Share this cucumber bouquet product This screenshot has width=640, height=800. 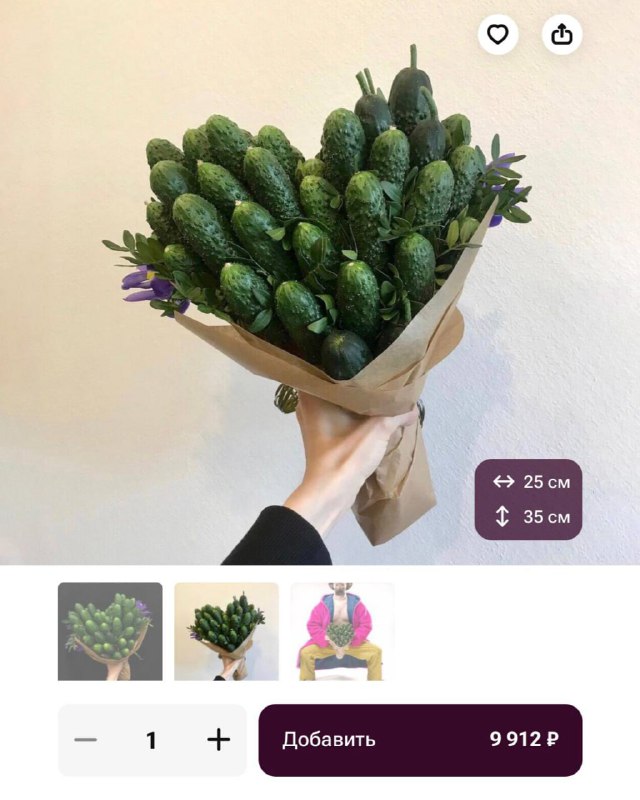pos(562,35)
